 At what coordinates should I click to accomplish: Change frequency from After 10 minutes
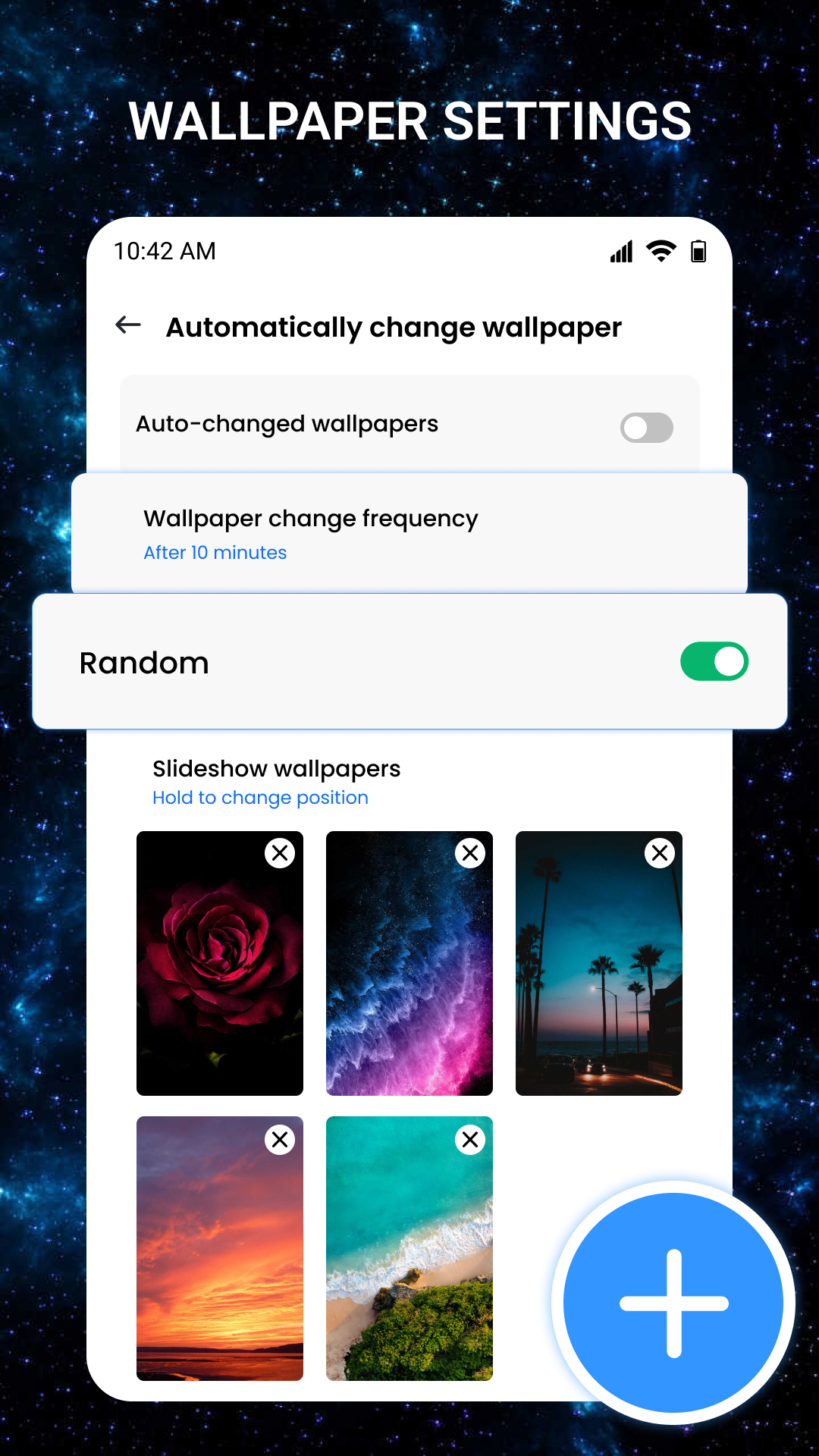click(215, 552)
